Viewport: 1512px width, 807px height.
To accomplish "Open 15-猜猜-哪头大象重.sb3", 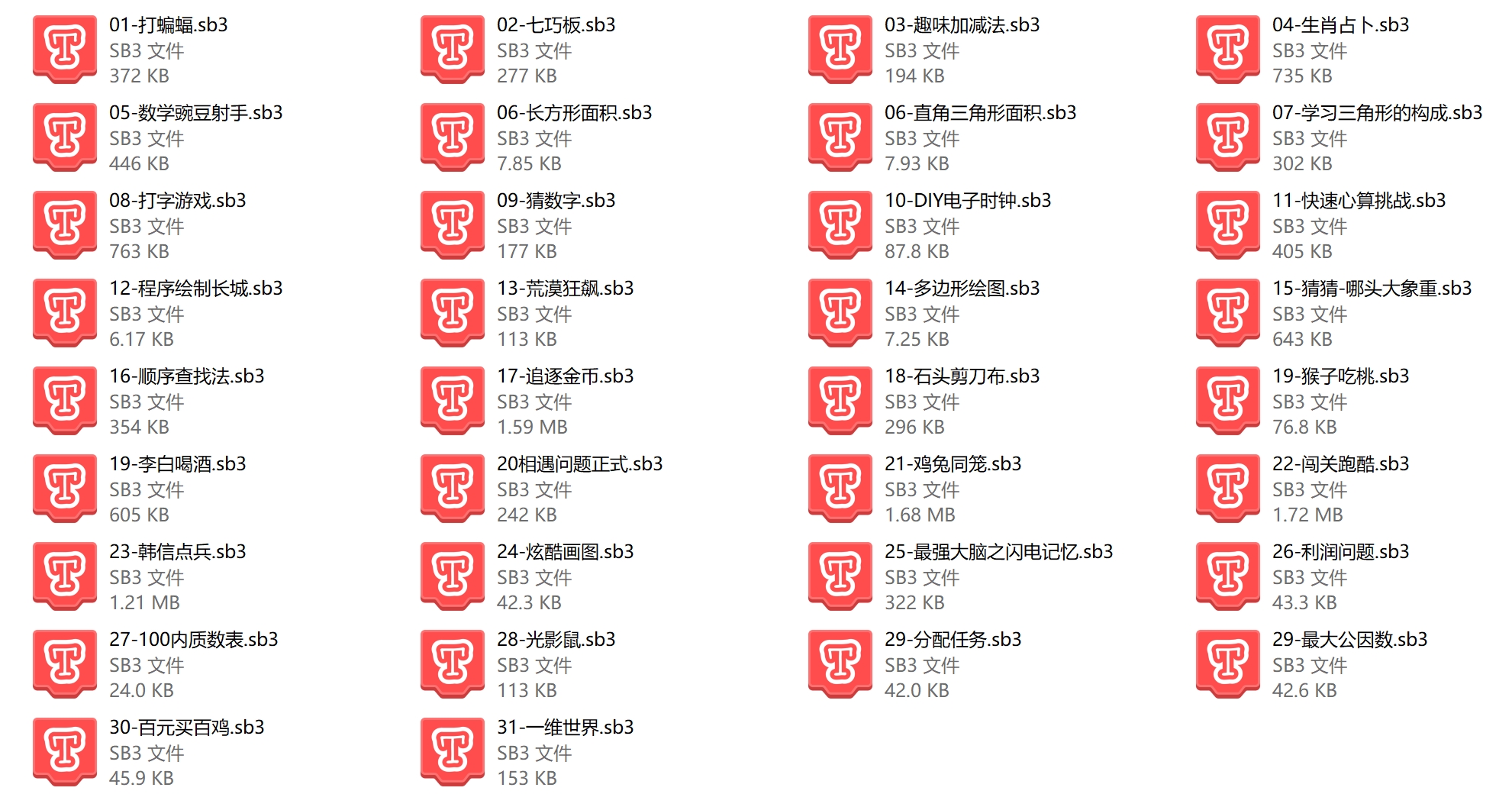I will click(x=1228, y=312).
